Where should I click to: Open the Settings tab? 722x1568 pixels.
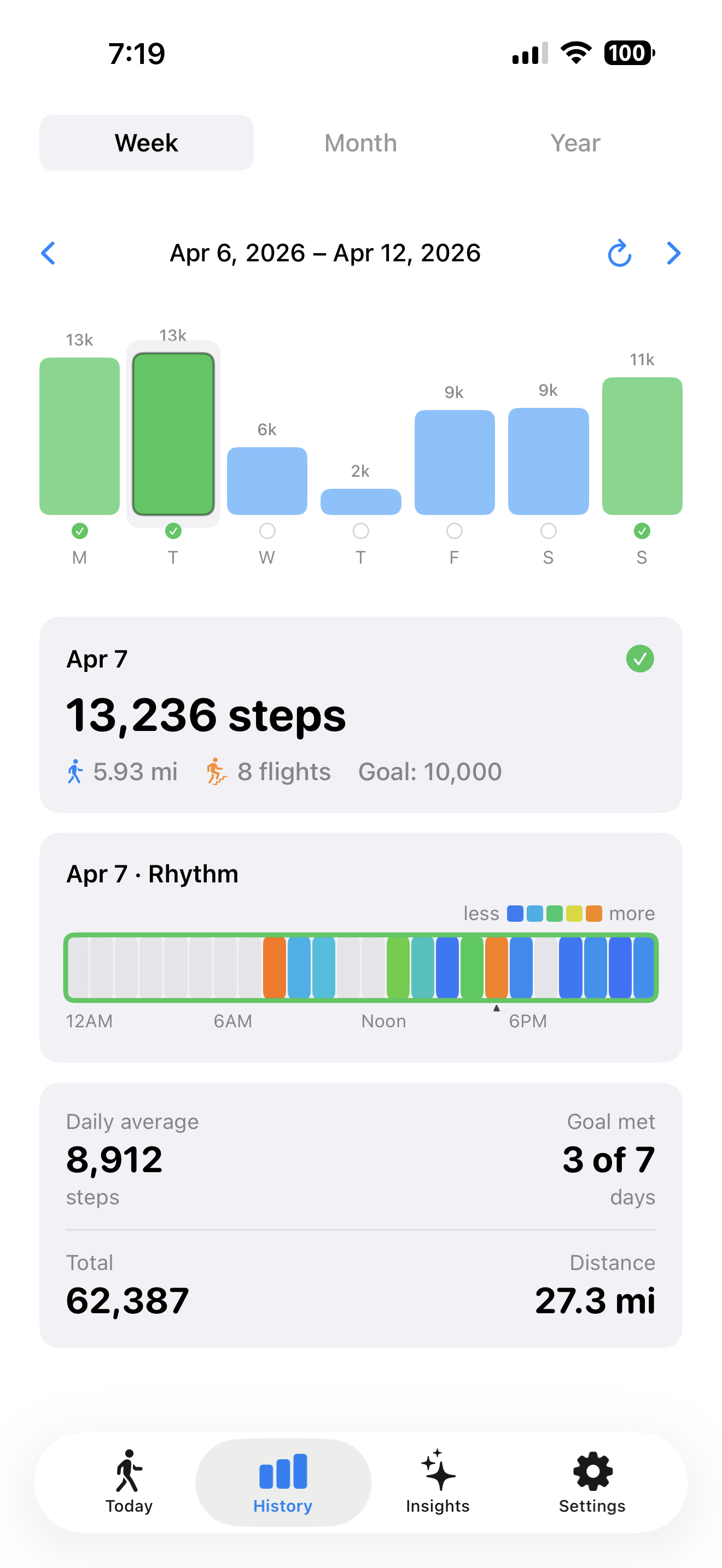pos(592,1482)
